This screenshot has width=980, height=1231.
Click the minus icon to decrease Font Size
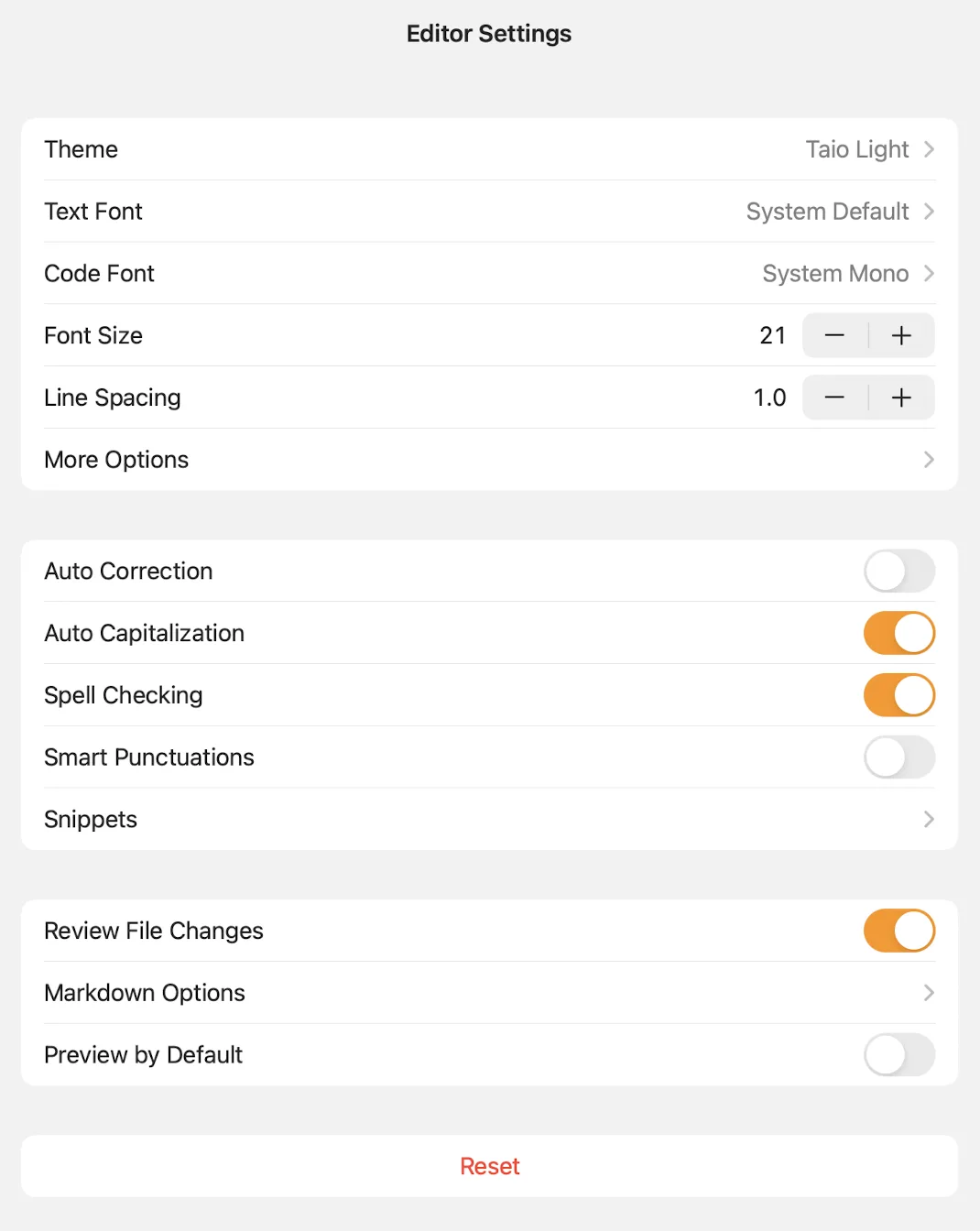[x=834, y=335]
